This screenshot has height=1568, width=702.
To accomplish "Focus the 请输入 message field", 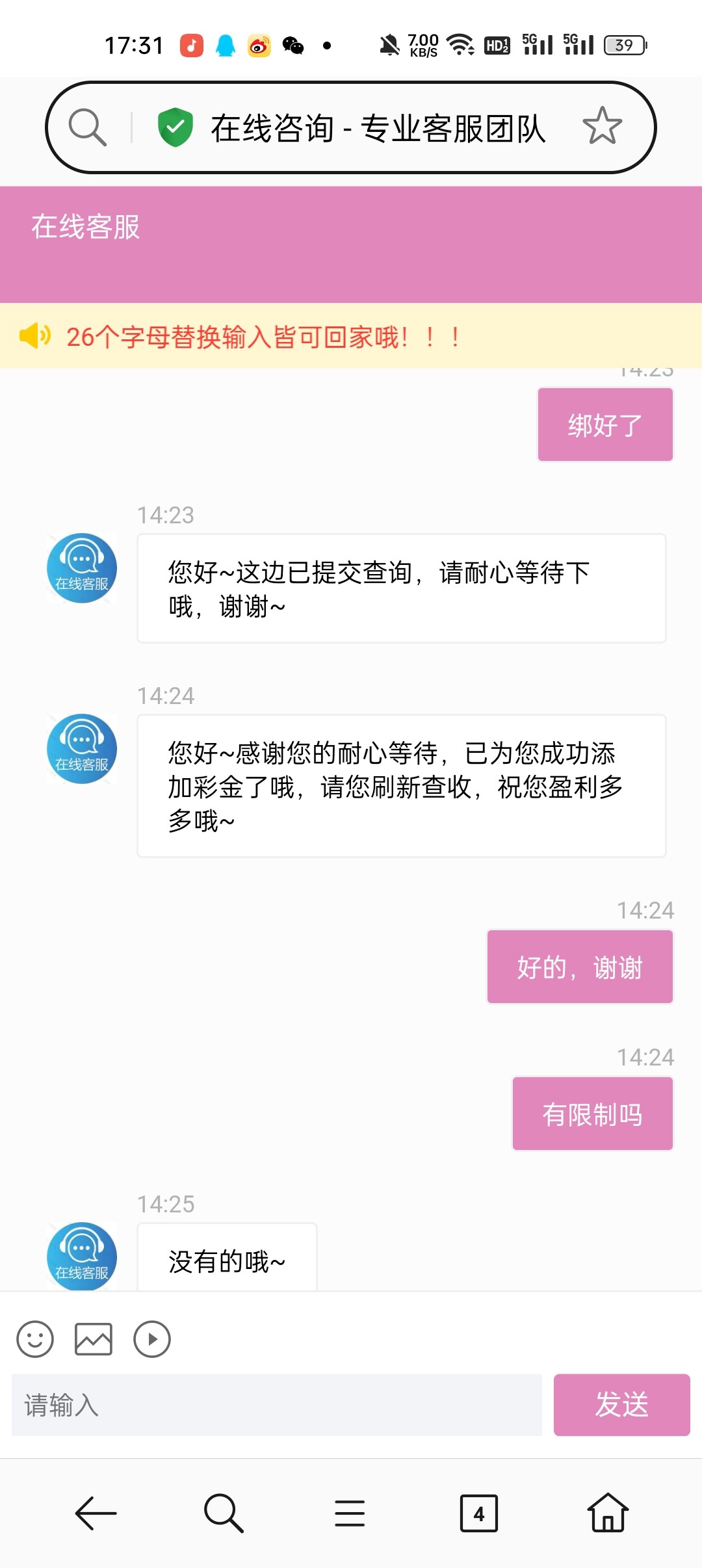I will [x=277, y=1405].
